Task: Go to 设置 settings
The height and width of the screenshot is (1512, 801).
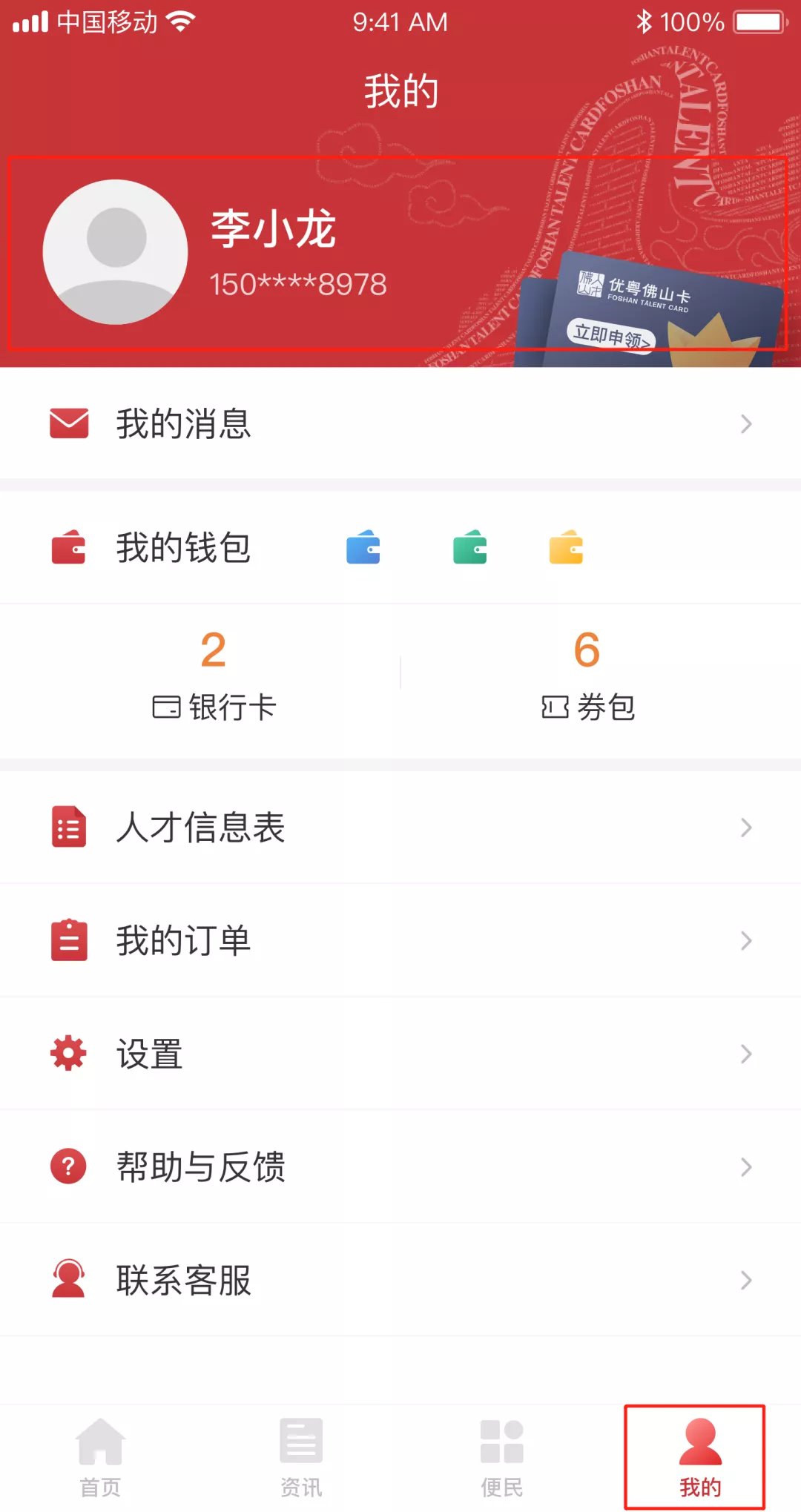Action: [x=400, y=1054]
